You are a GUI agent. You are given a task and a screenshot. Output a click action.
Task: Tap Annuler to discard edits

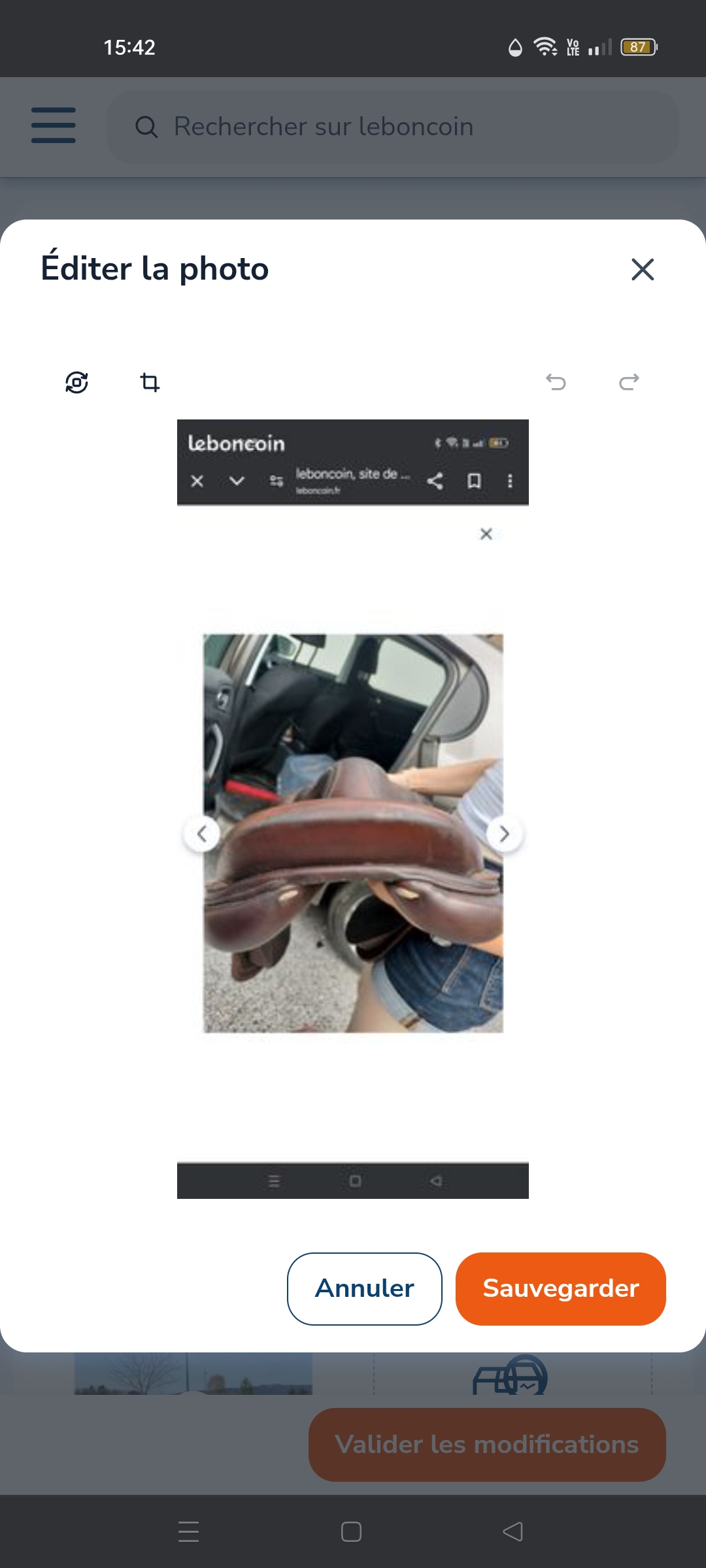(364, 1288)
